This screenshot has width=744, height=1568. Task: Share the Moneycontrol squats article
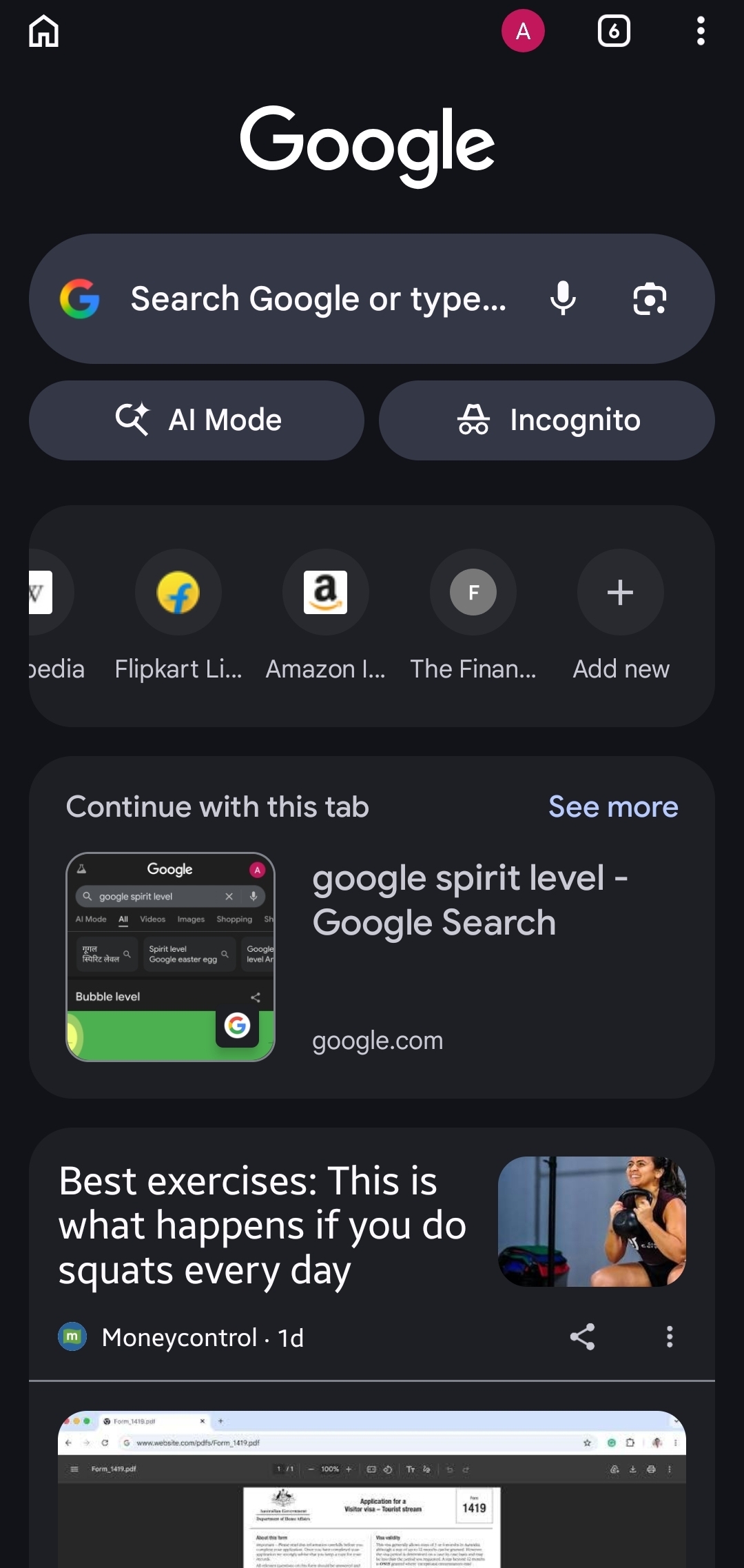(x=582, y=1337)
